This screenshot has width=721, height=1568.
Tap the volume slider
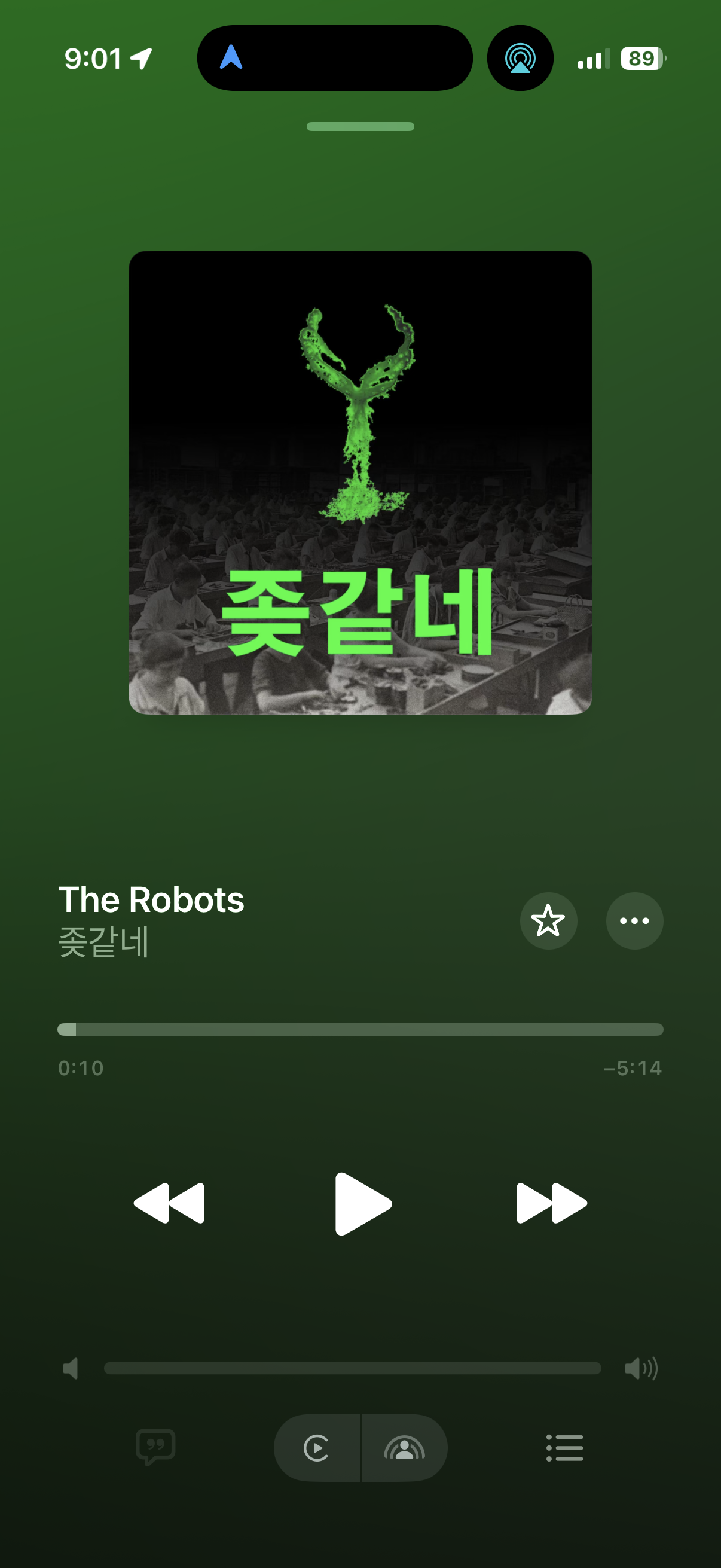point(352,1368)
